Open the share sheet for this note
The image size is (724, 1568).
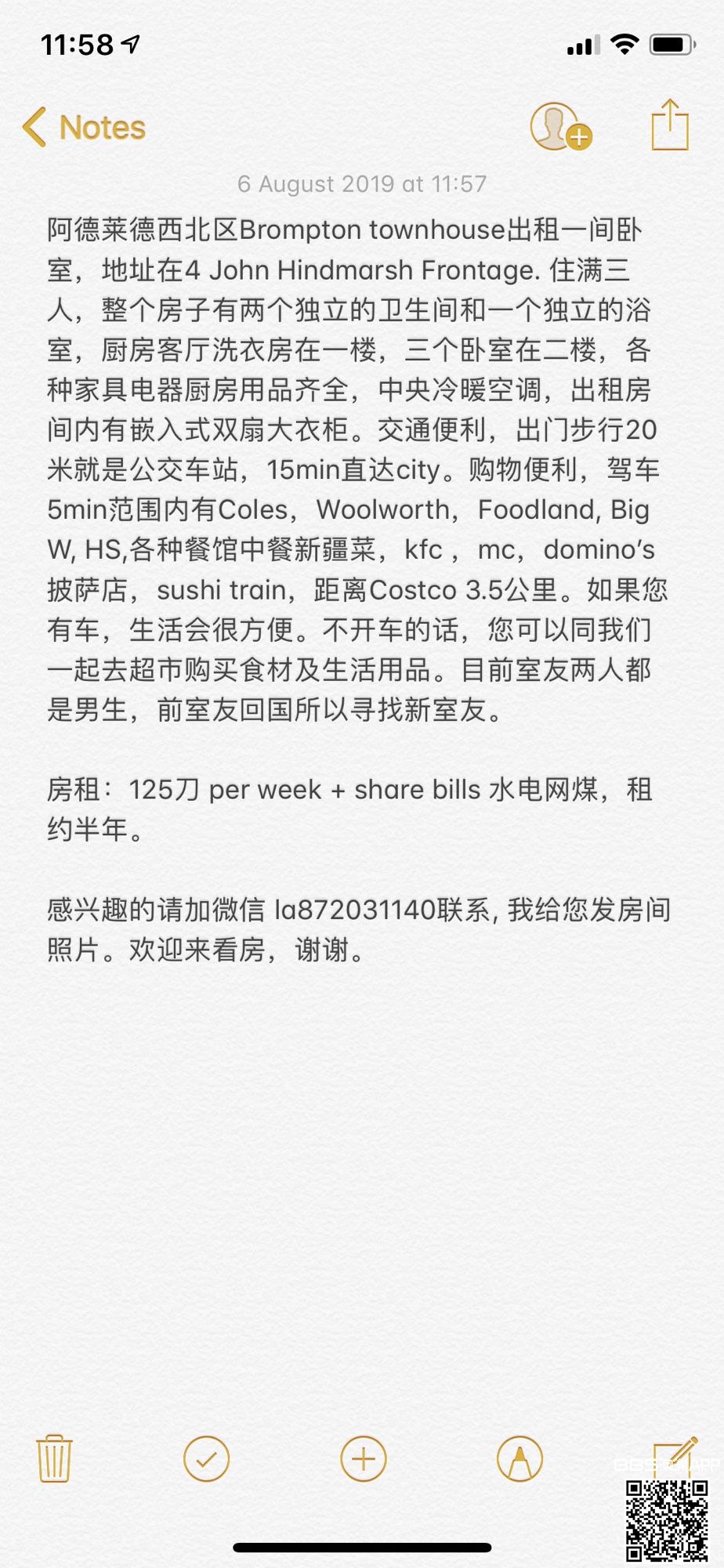click(670, 125)
